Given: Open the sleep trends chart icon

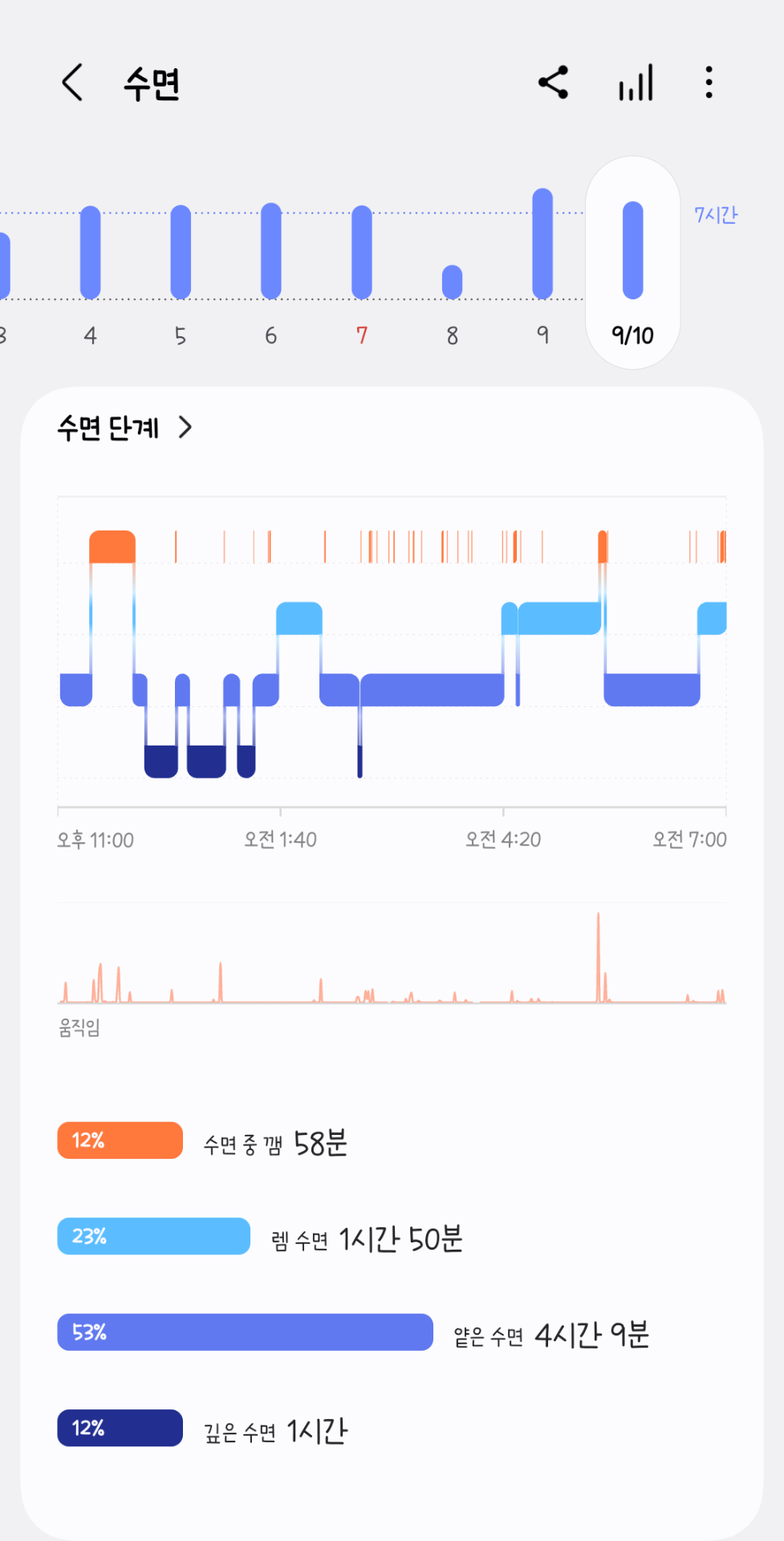Looking at the screenshot, I should (x=636, y=83).
